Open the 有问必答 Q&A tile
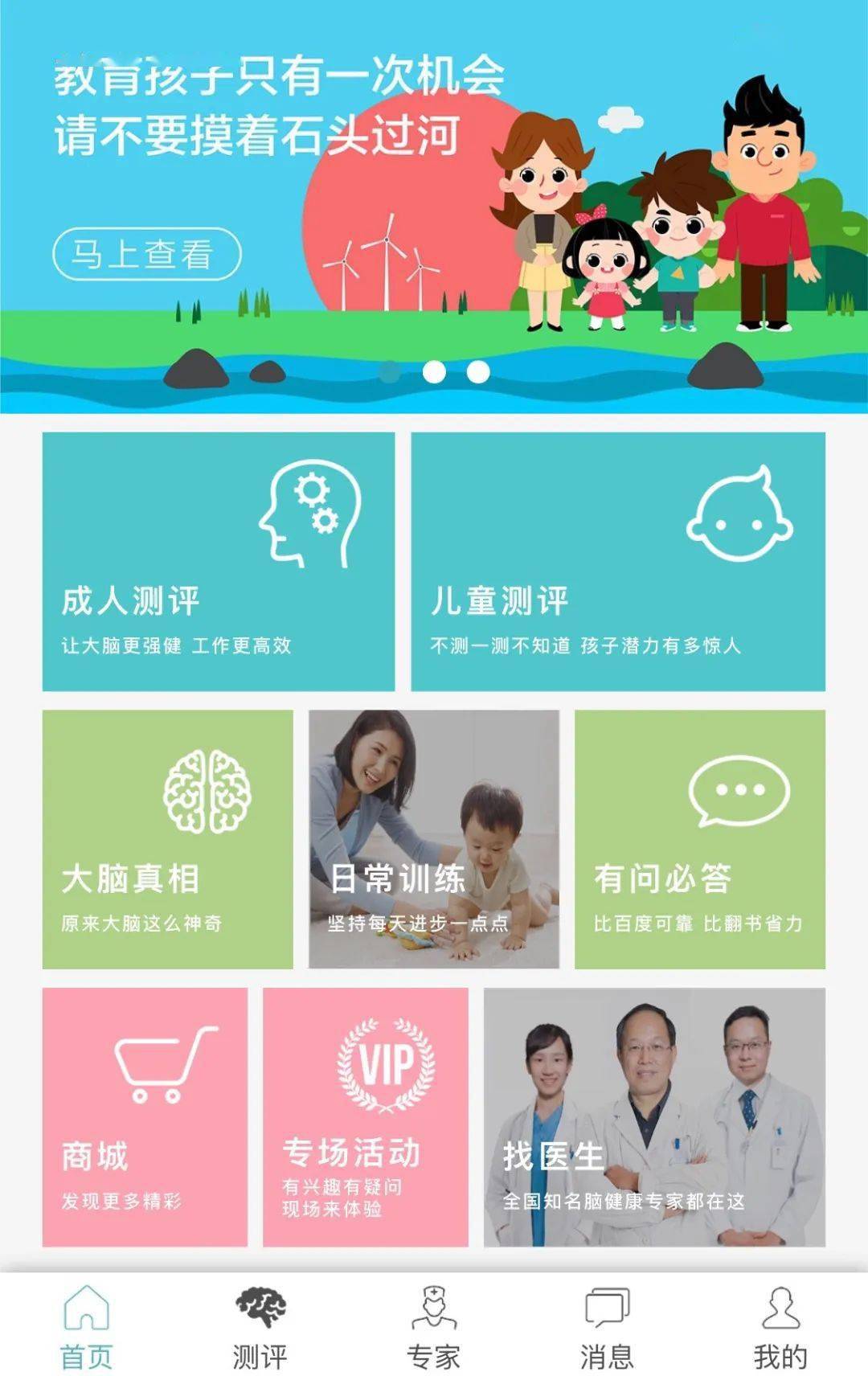Viewport: 868px width, 1376px height. tap(699, 839)
